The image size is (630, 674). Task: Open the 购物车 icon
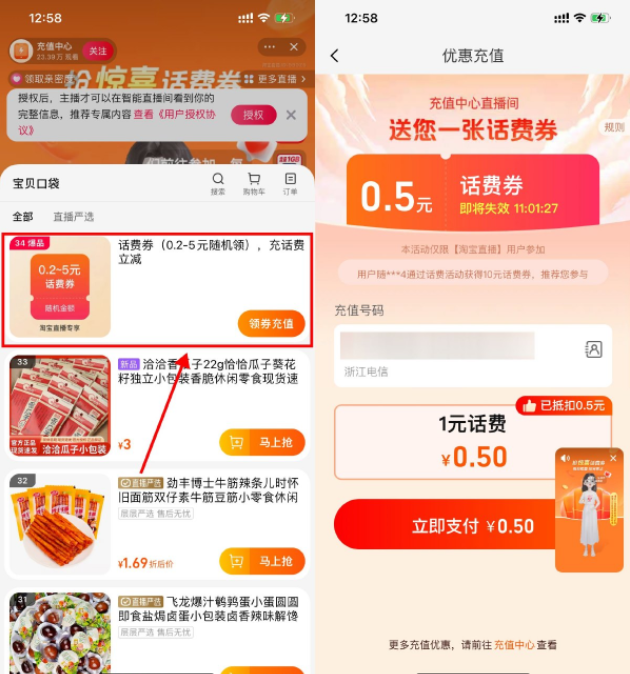(x=254, y=183)
